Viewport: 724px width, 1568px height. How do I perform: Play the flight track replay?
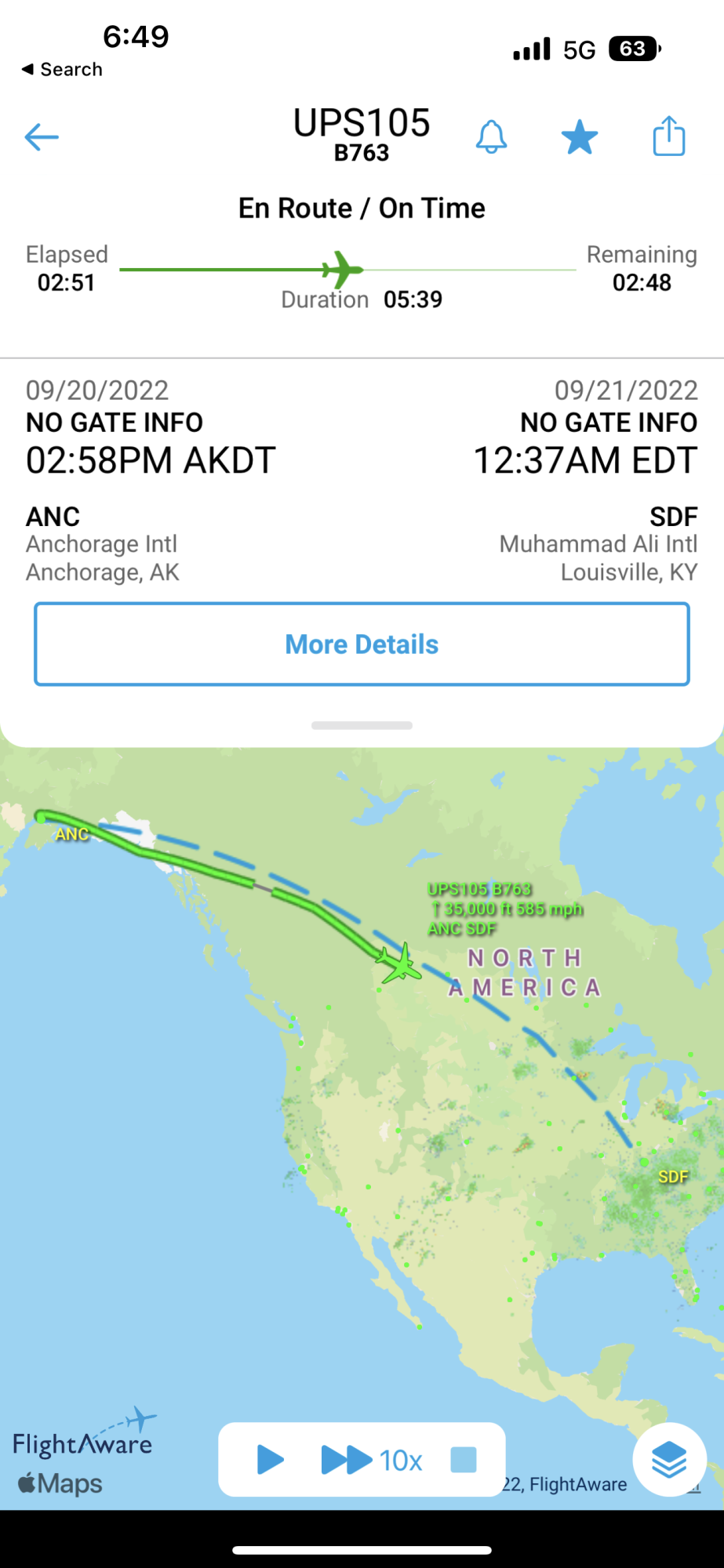pos(271,1460)
